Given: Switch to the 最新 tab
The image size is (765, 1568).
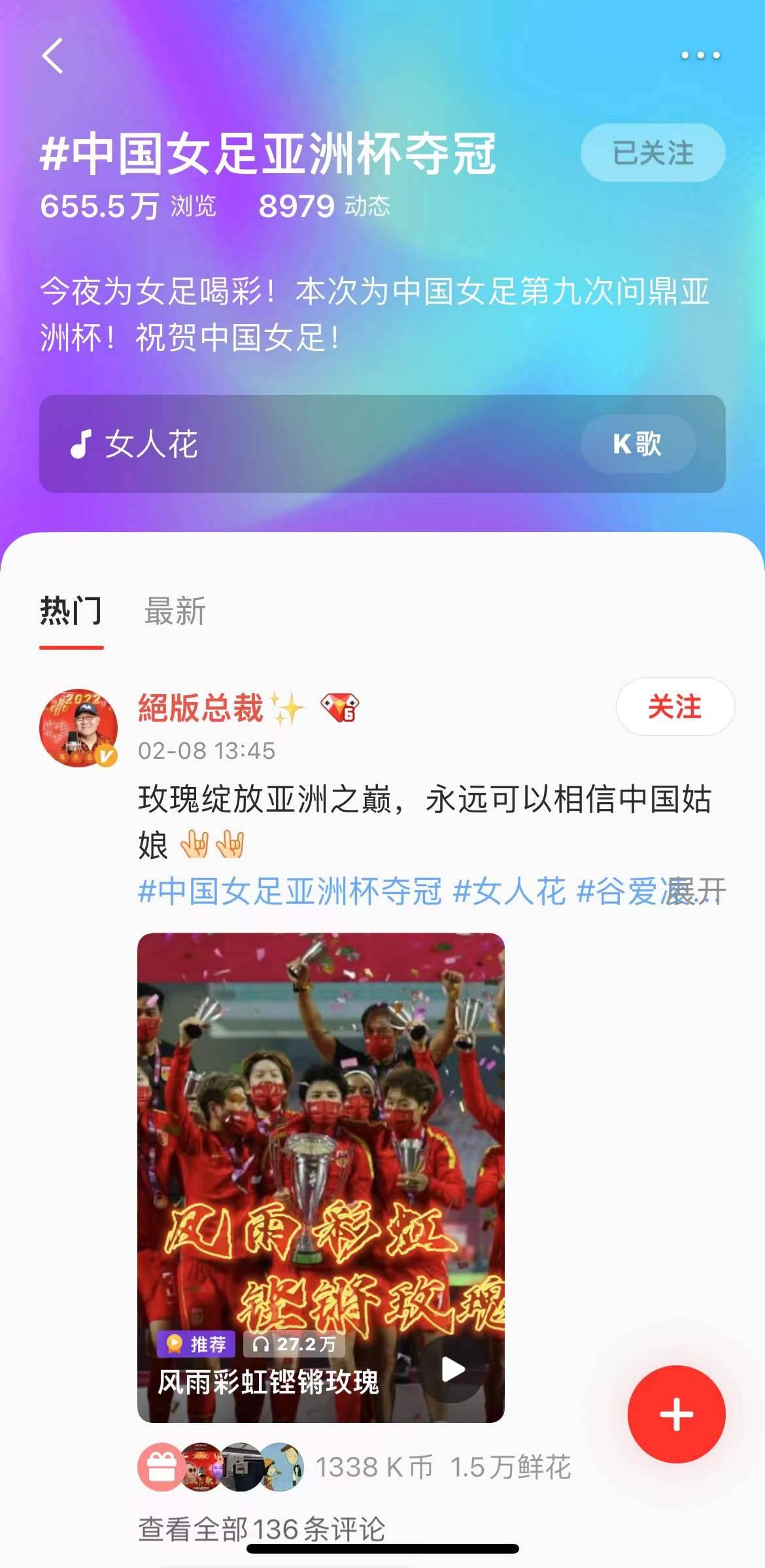Looking at the screenshot, I should click(x=174, y=610).
